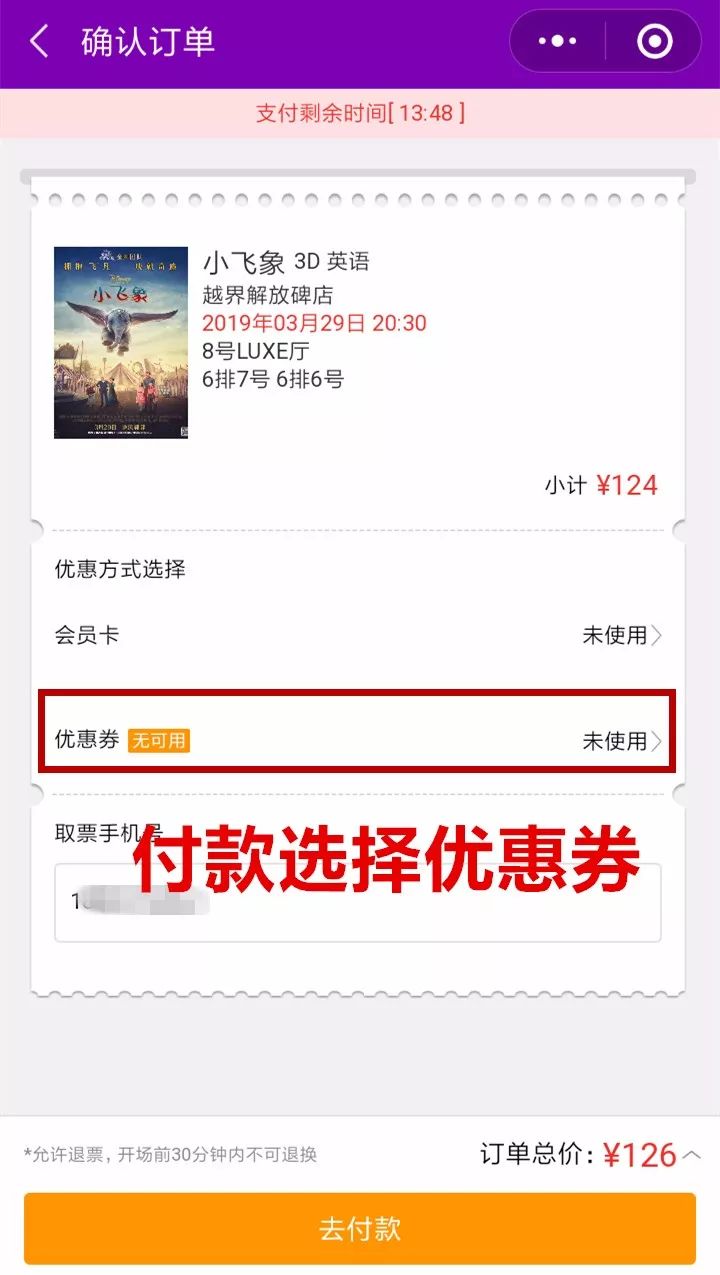
Task: Open the mini-program more options (three dots) menu
Action: (x=558, y=40)
